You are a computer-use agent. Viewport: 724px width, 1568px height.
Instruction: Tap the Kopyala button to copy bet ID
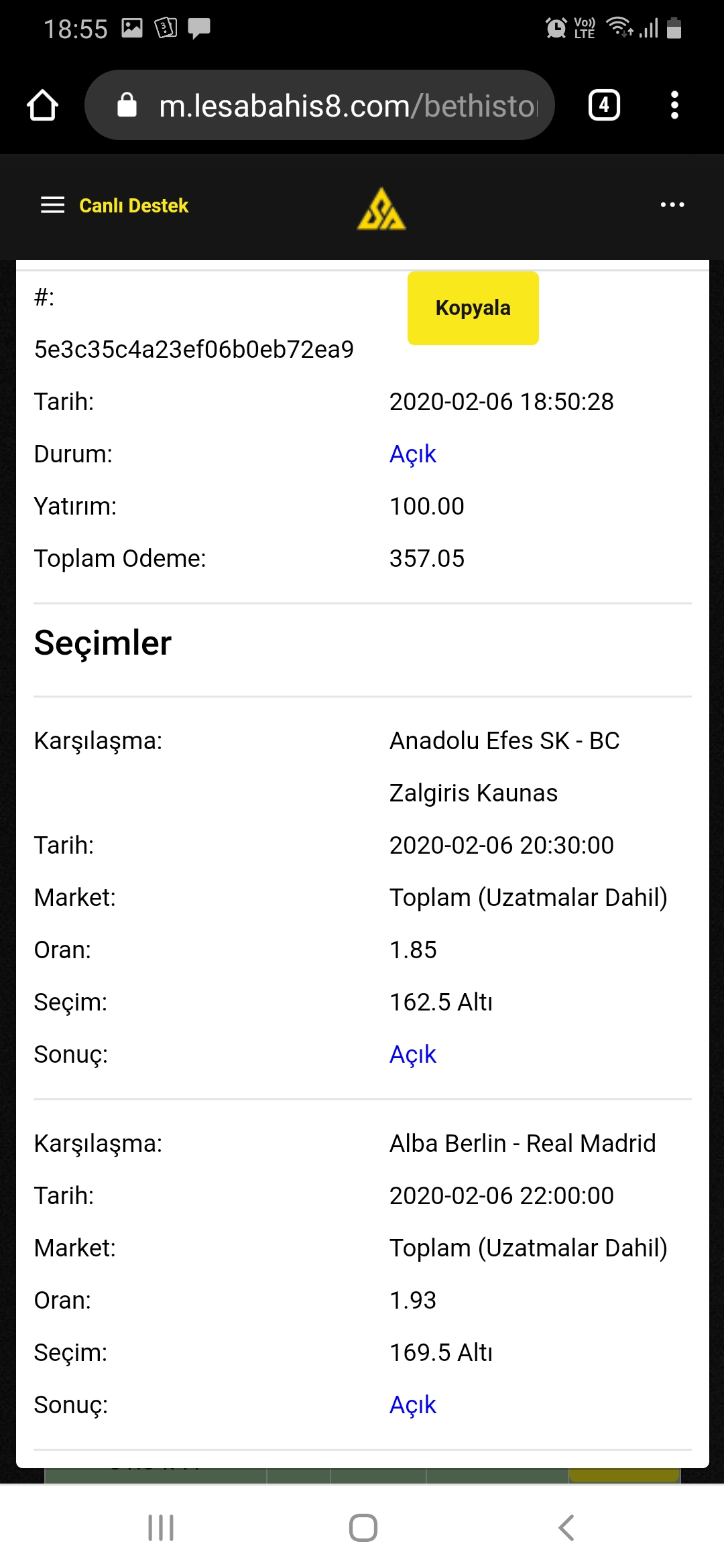point(473,308)
